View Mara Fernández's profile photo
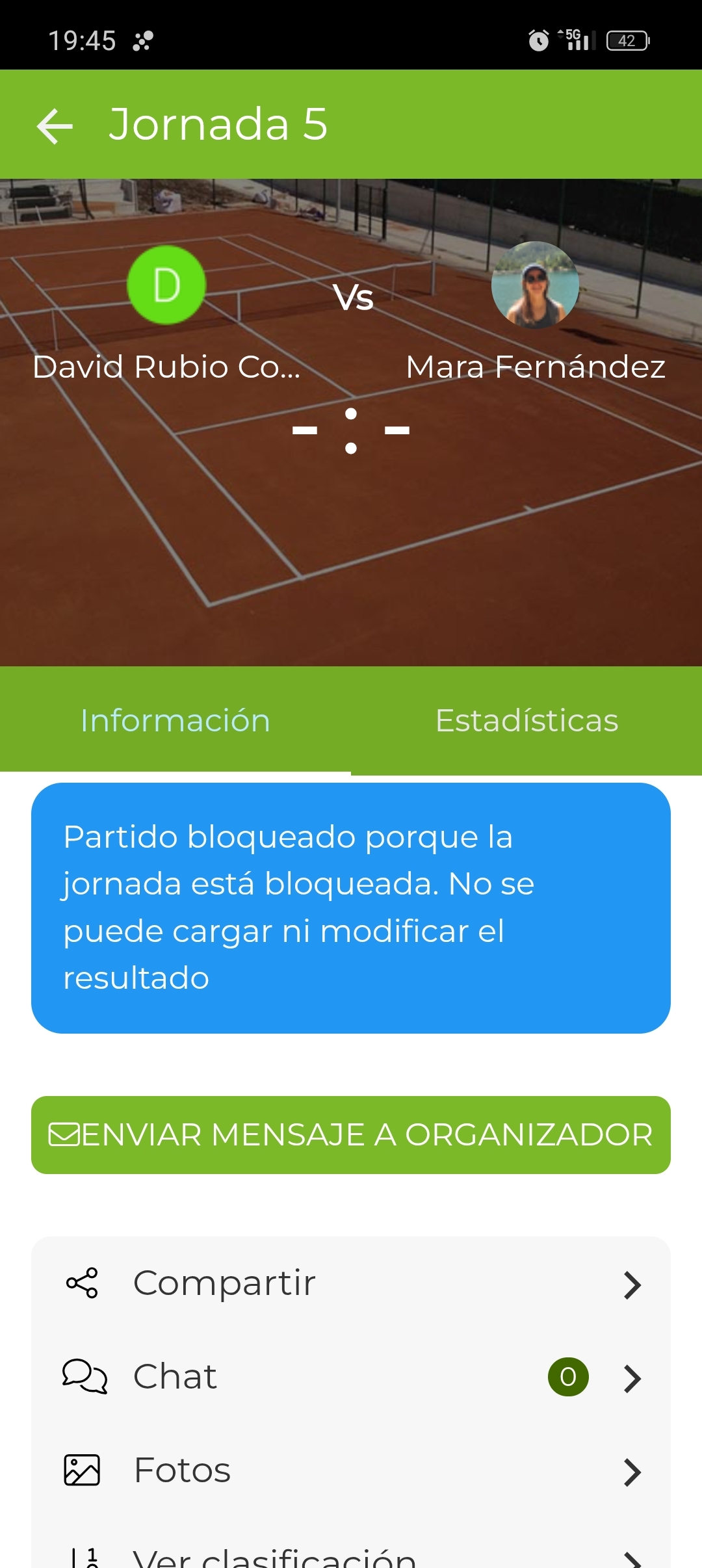This screenshot has height=1568, width=702. click(535, 285)
